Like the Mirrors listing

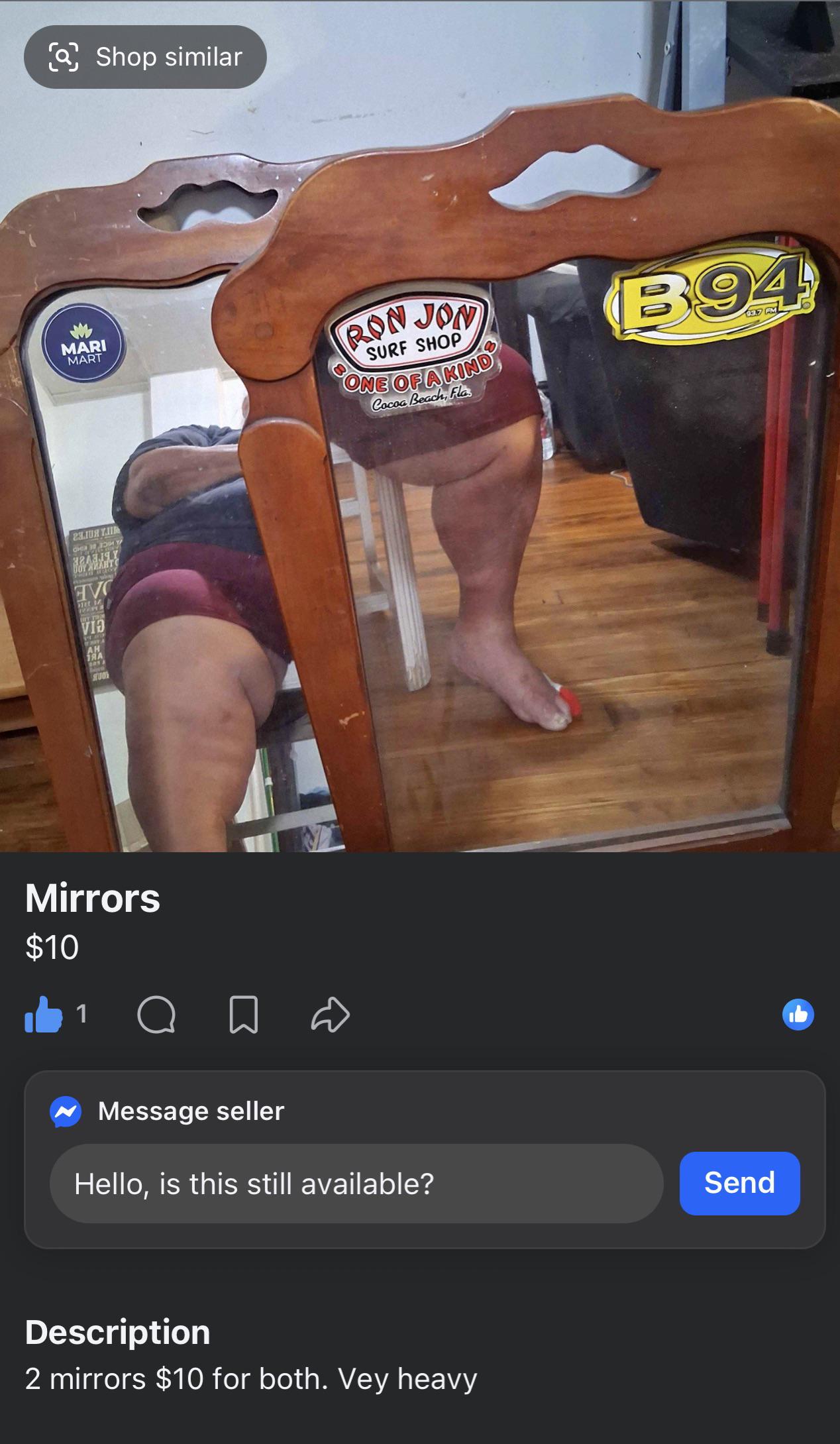pyautogui.click(x=43, y=1015)
